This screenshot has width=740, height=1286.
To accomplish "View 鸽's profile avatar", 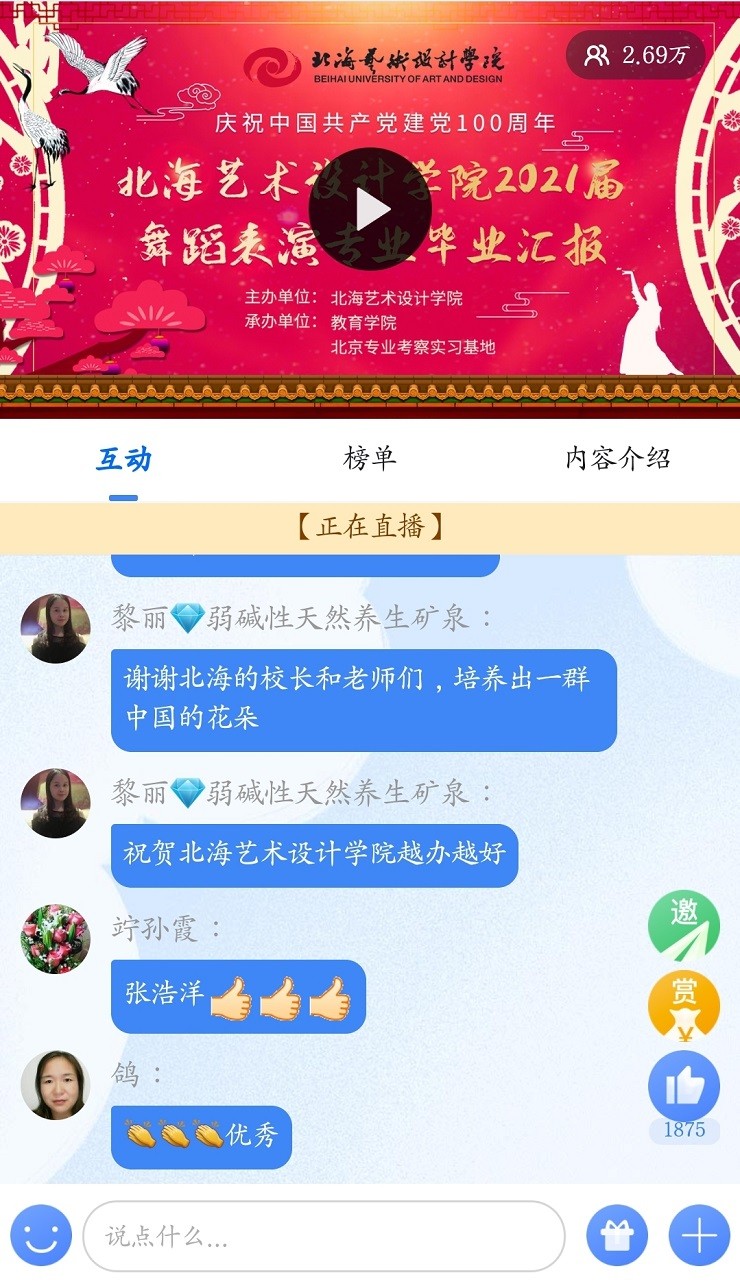I will 56,1085.
